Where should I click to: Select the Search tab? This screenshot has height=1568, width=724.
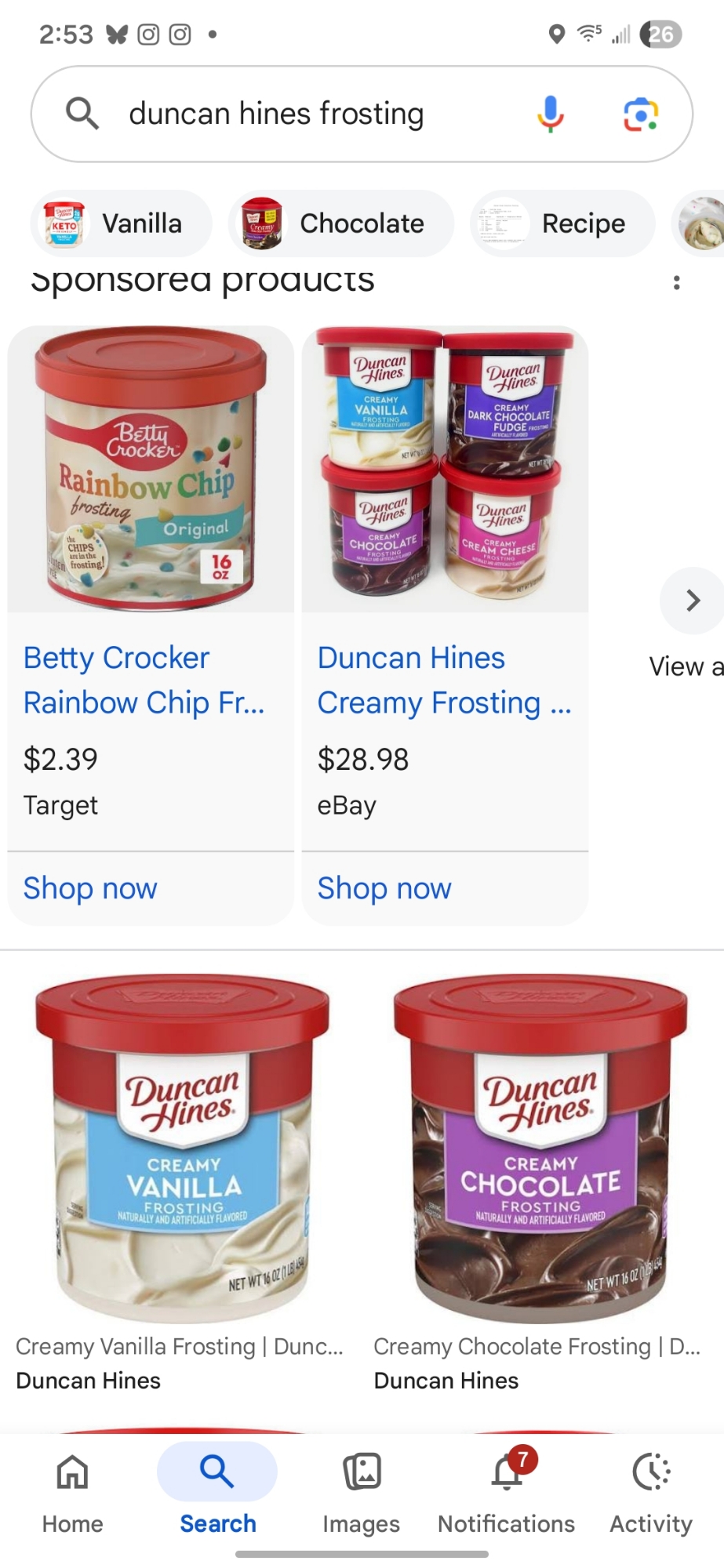click(217, 1490)
